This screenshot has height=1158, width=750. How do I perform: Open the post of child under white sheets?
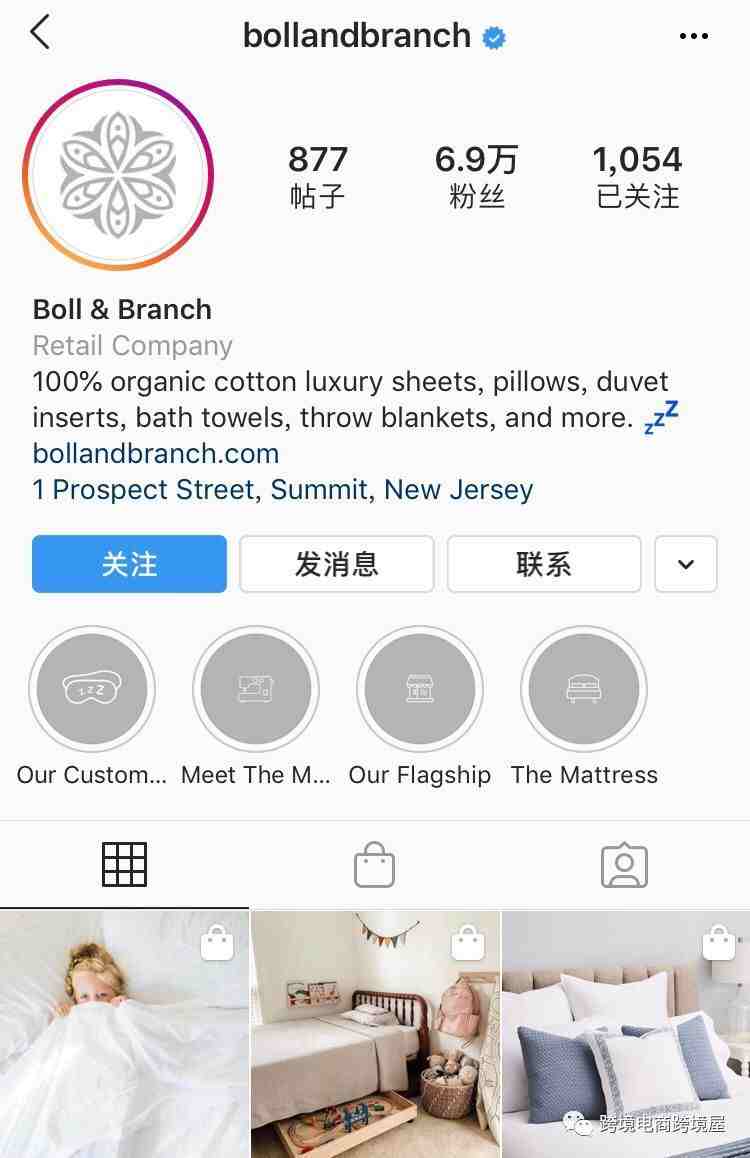click(x=124, y=1035)
